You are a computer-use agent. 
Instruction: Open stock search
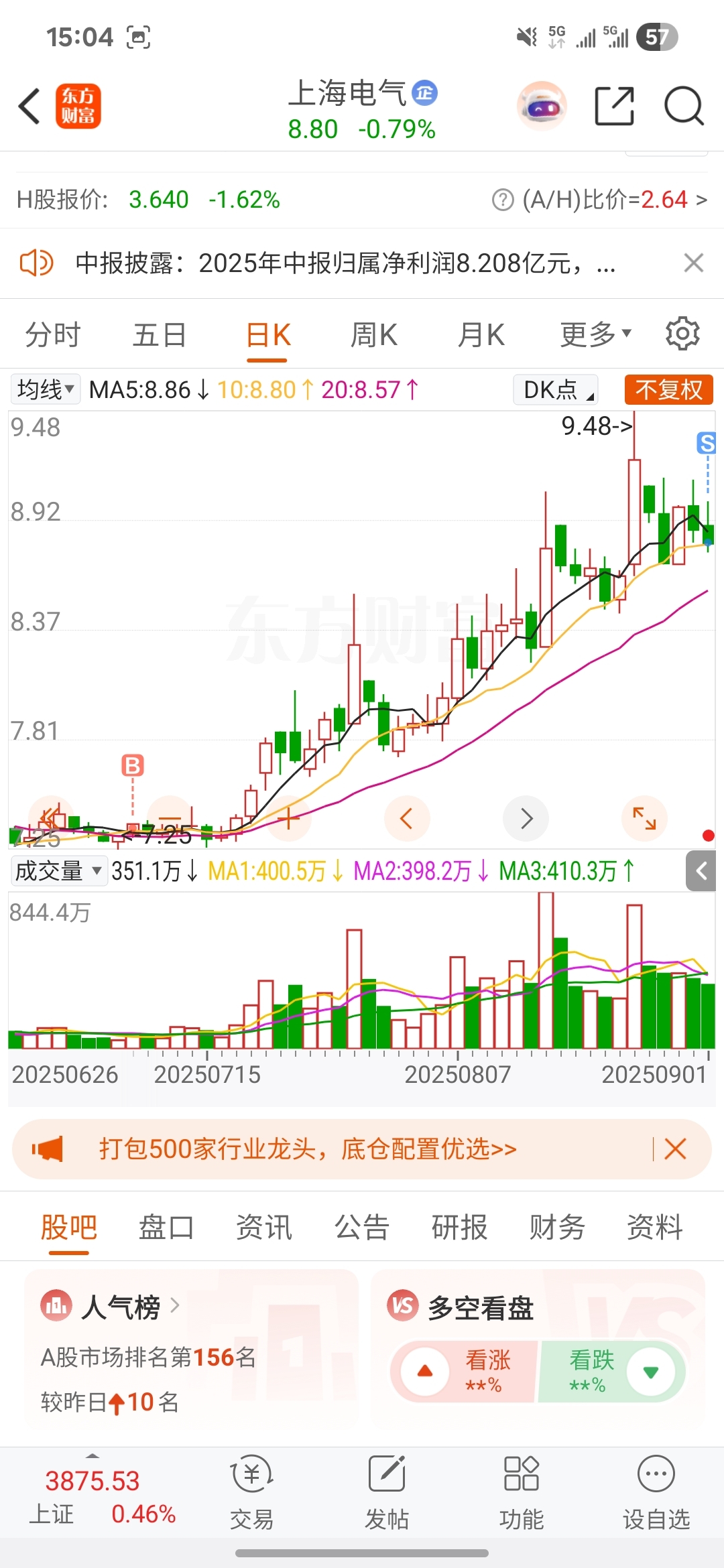[683, 106]
